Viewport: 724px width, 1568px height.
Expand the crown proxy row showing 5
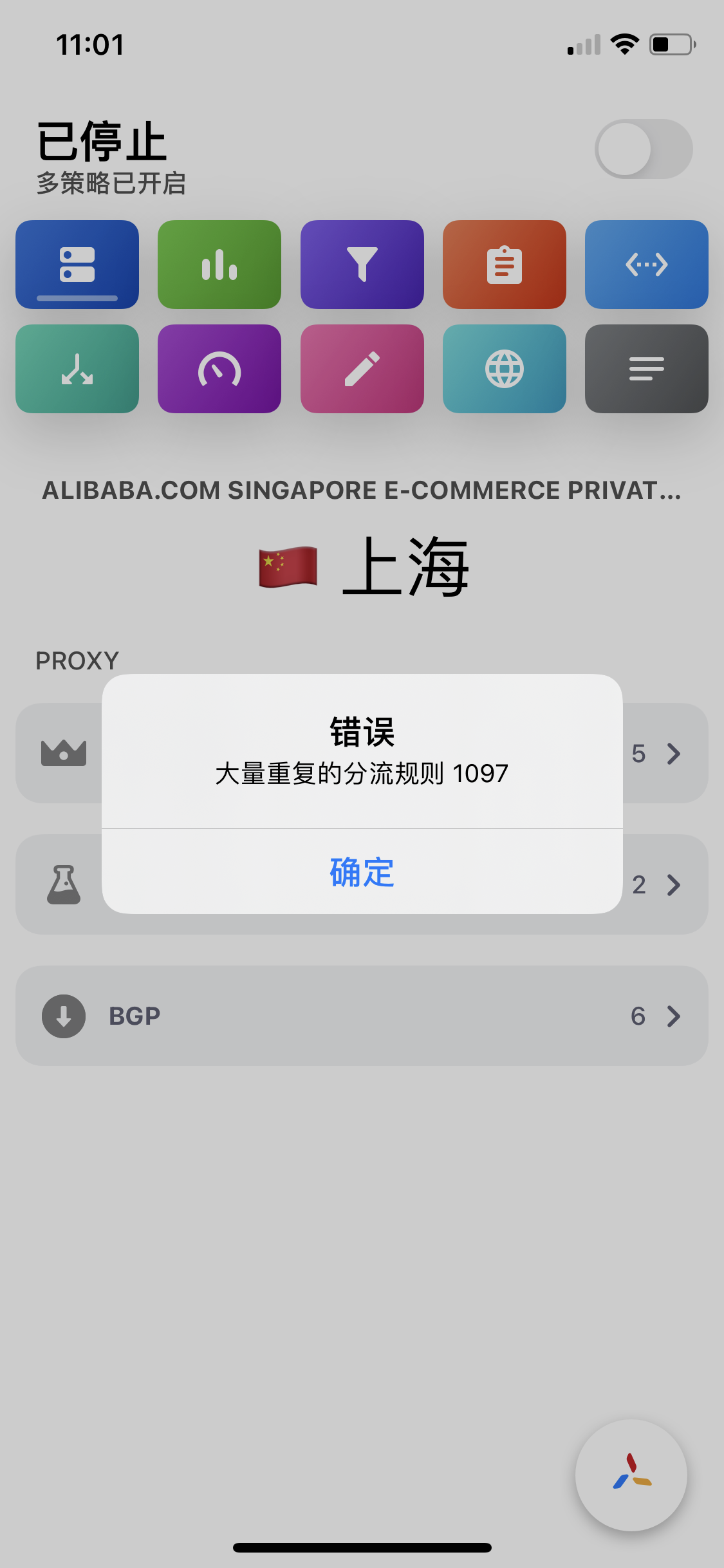click(674, 753)
